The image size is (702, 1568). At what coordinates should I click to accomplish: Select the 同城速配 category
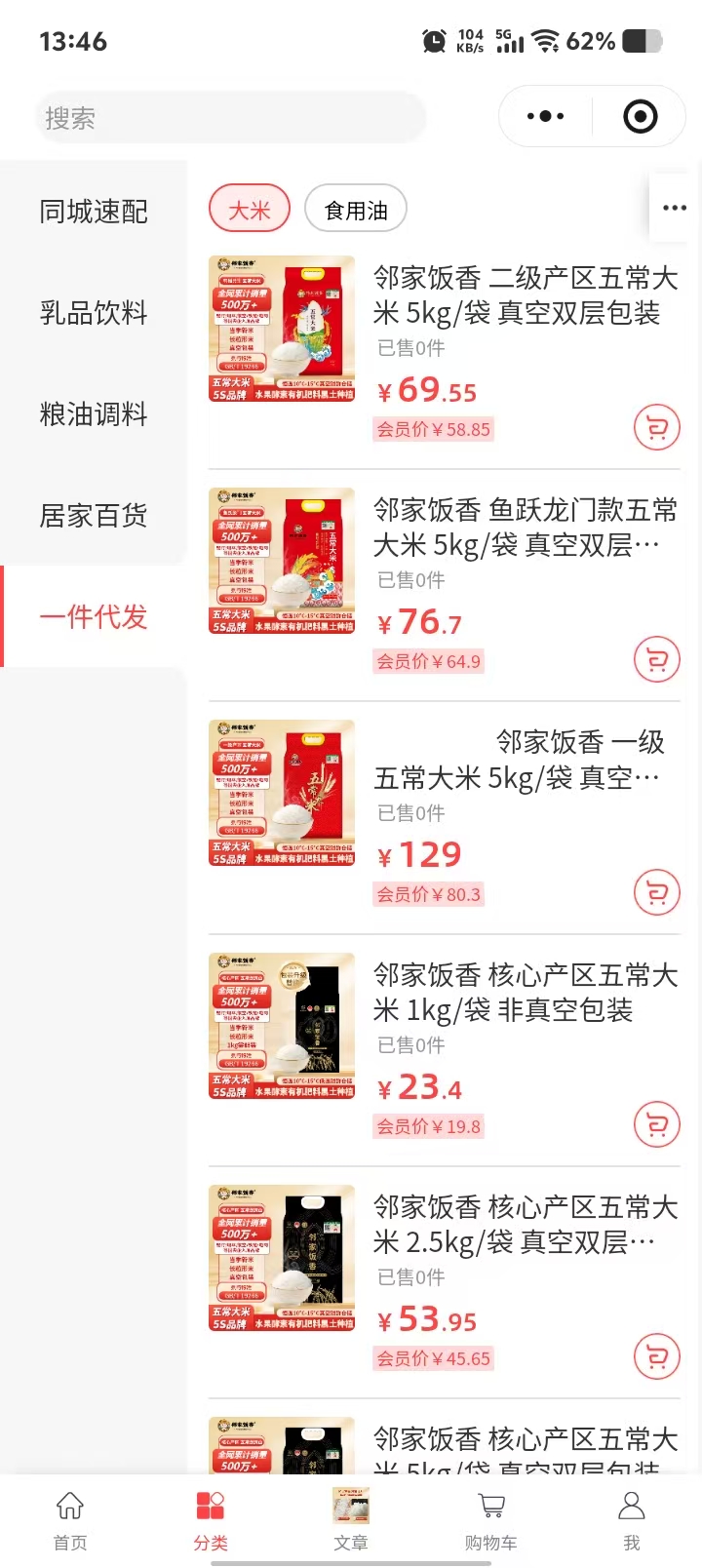(94, 212)
